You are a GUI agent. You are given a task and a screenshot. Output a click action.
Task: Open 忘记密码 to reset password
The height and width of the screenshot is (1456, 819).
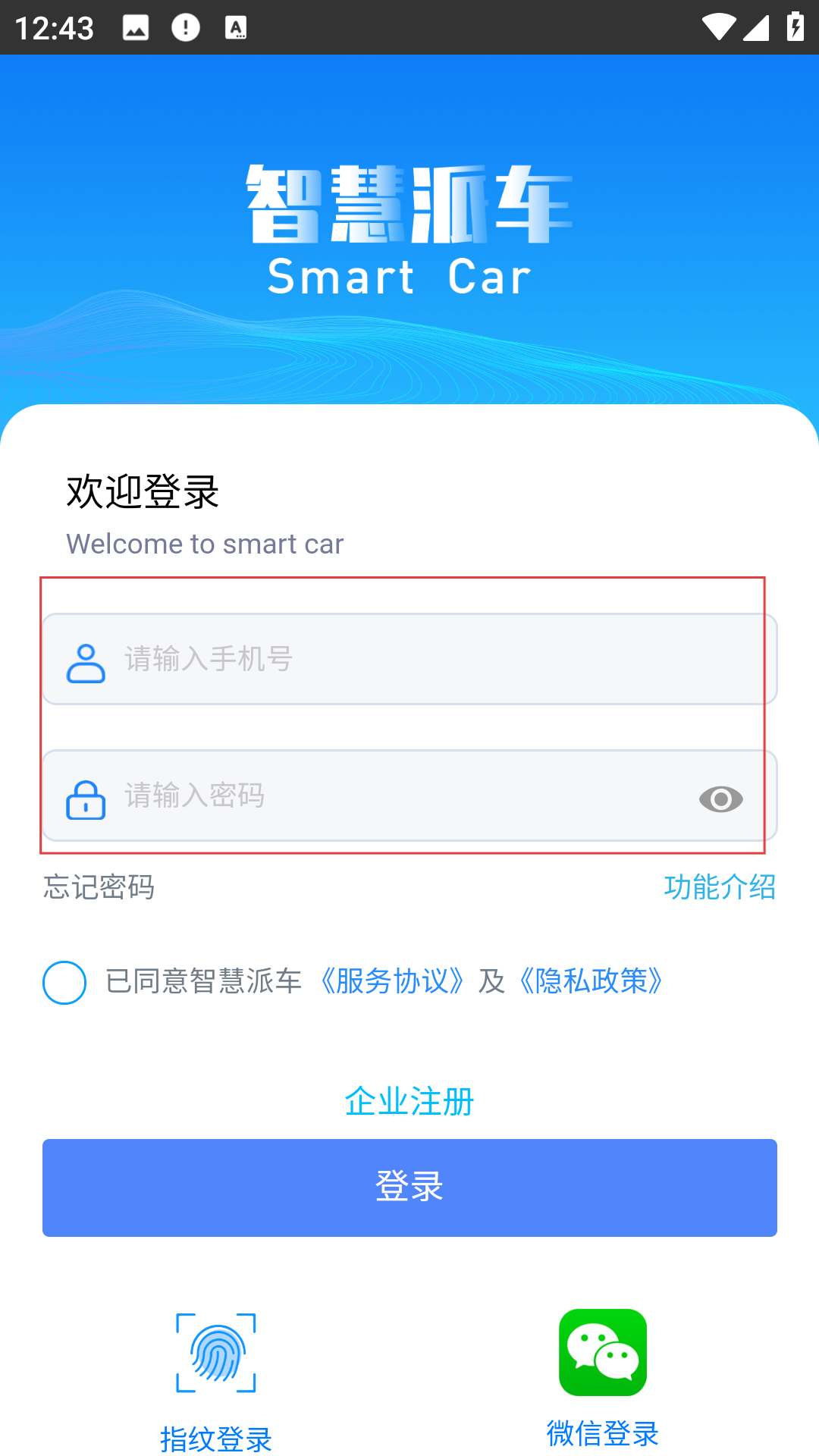pyautogui.click(x=99, y=886)
